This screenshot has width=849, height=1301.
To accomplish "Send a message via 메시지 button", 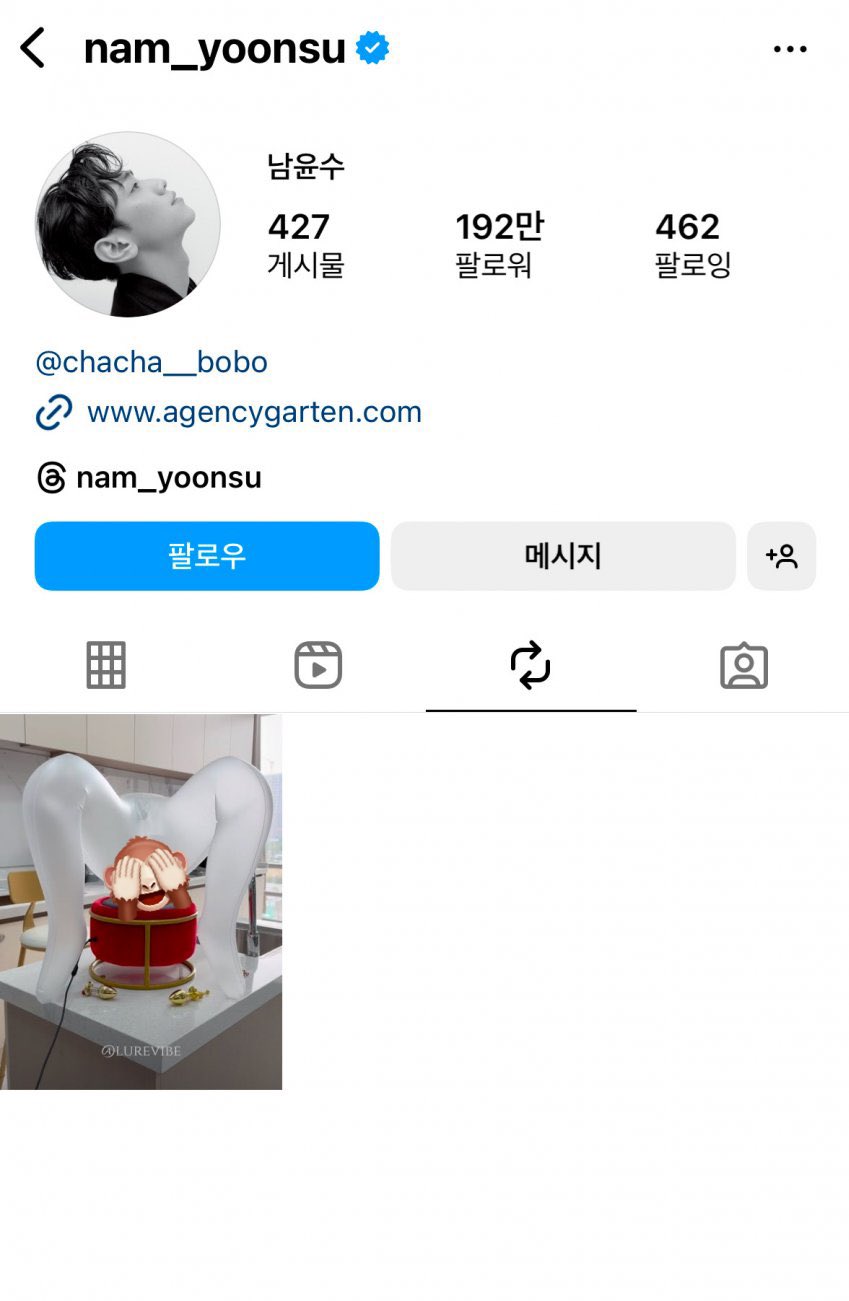I will tap(563, 556).
